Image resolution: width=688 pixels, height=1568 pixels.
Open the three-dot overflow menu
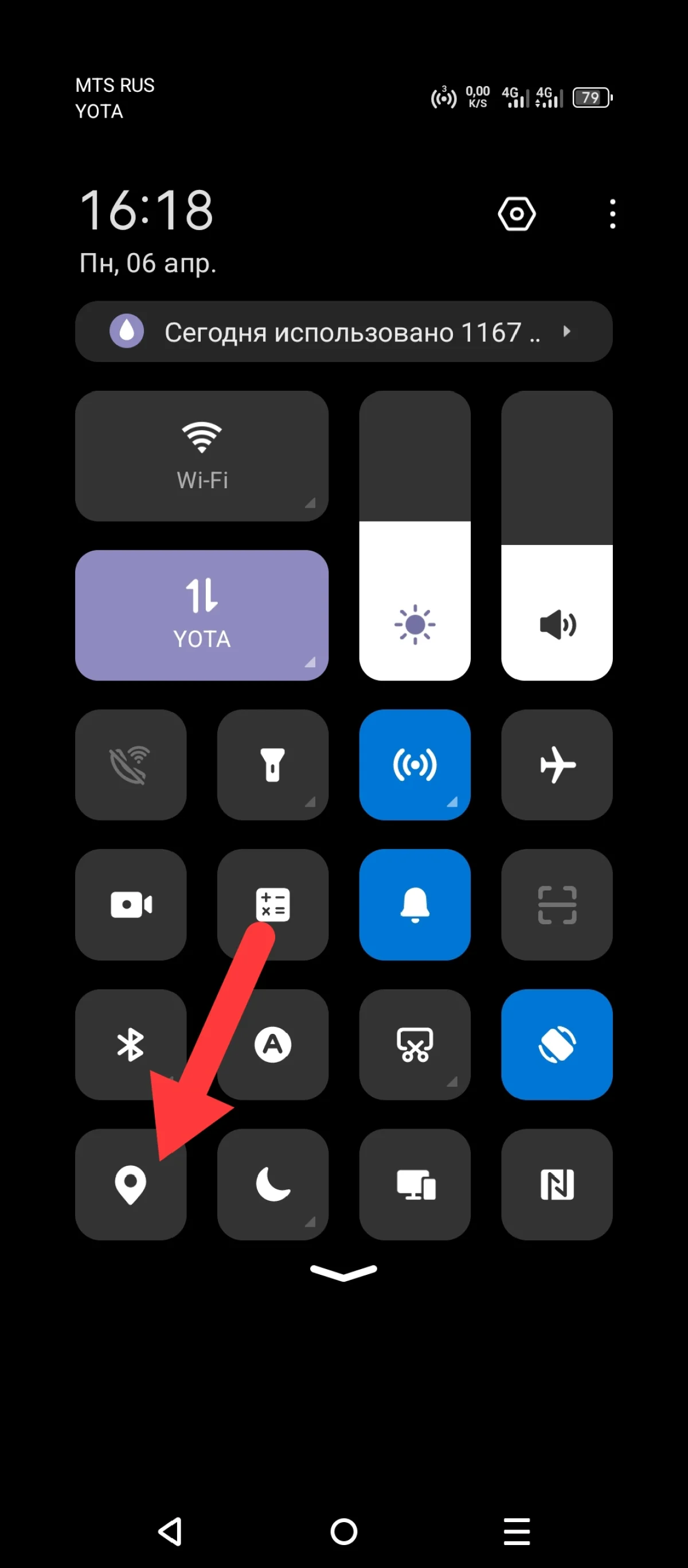point(612,213)
